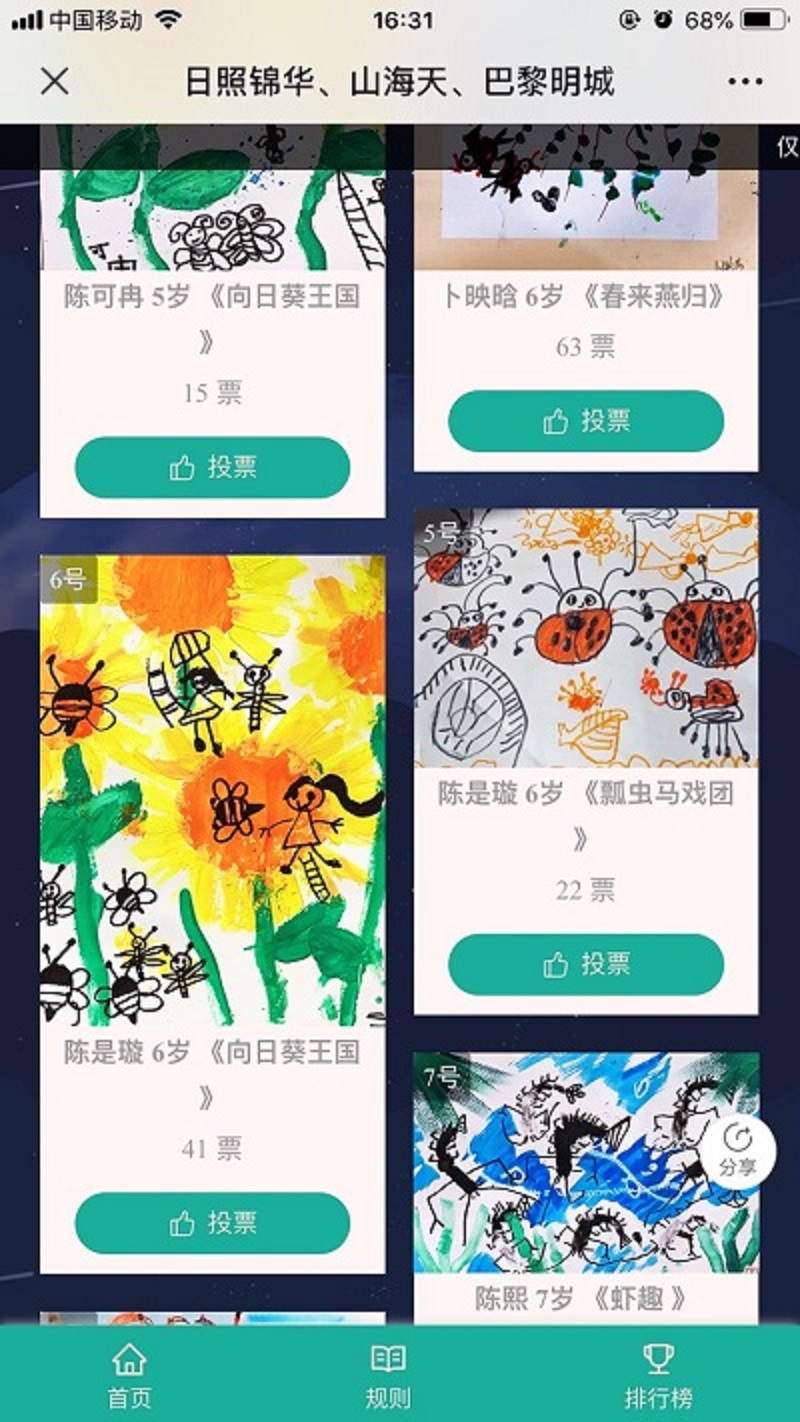Open the 6号 sunflower painting
The width and height of the screenshot is (800, 1422).
pyautogui.click(x=212, y=790)
